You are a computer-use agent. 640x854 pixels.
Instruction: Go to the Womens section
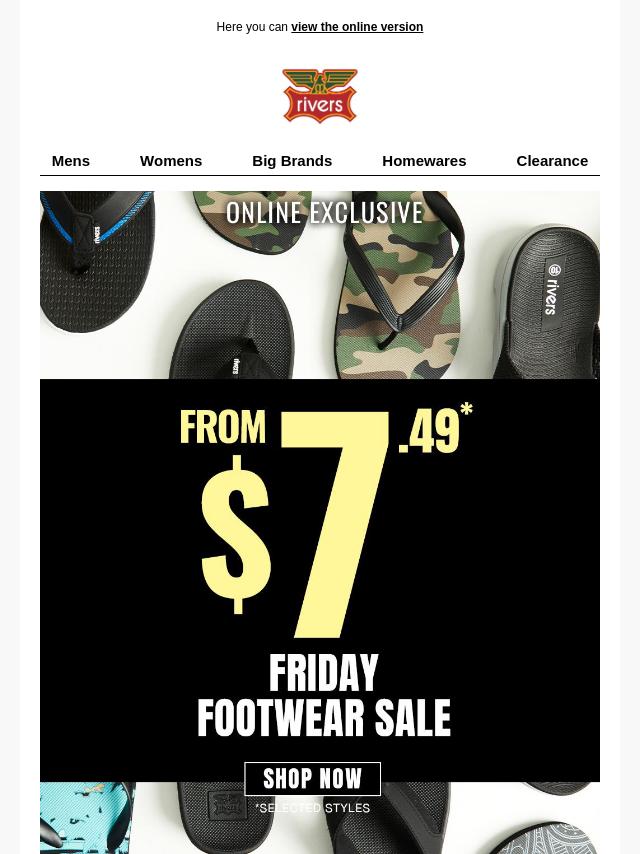tap(171, 160)
